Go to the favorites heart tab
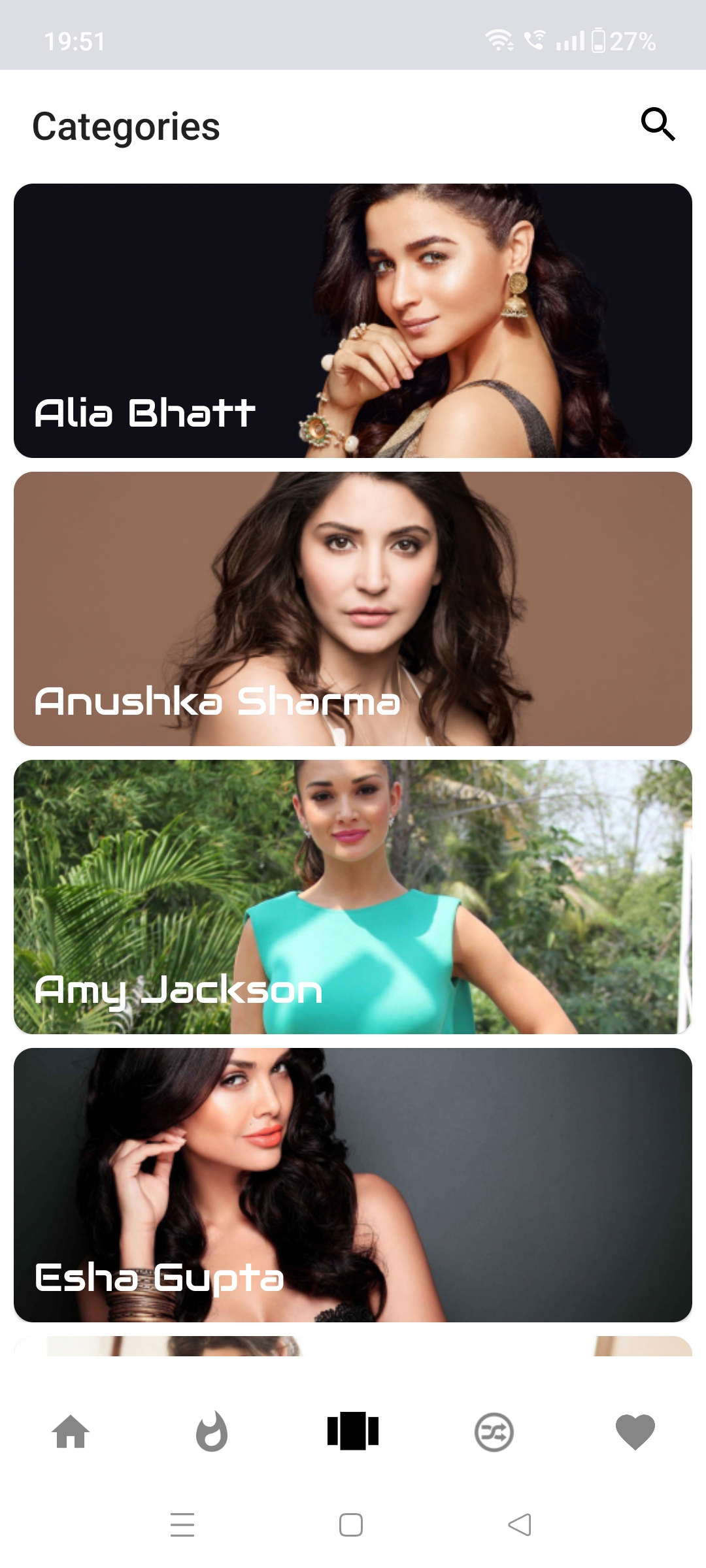The width and height of the screenshot is (706, 1568). (635, 1432)
